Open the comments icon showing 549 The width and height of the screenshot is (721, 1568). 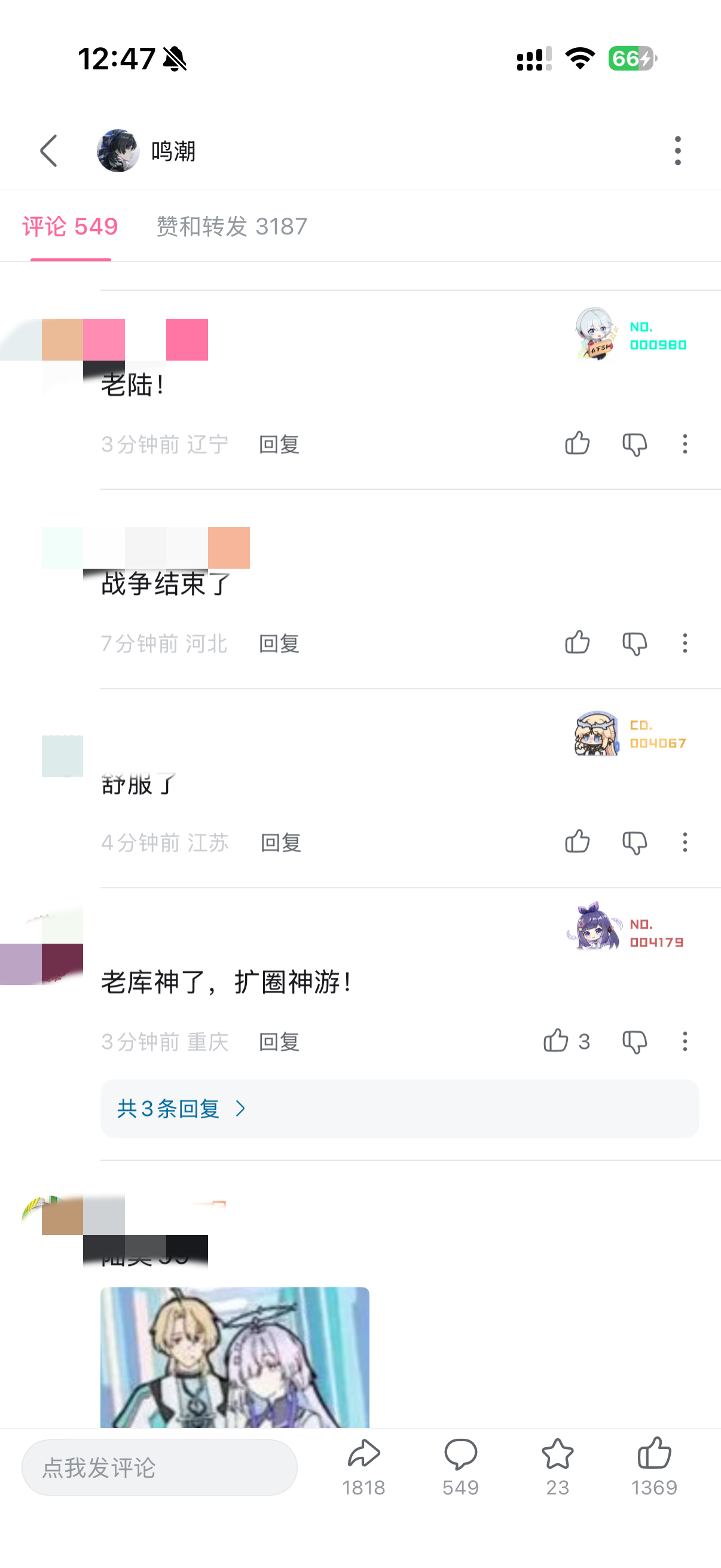pyautogui.click(x=460, y=1467)
